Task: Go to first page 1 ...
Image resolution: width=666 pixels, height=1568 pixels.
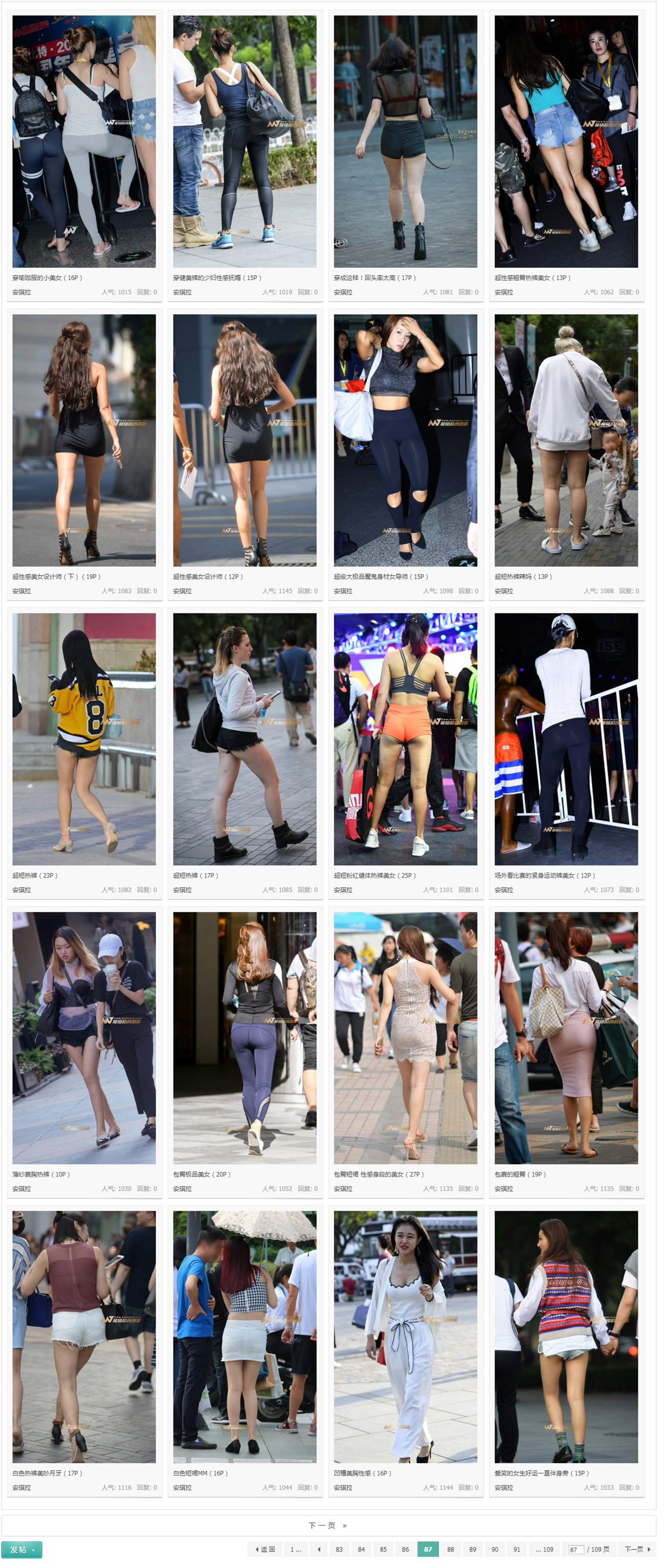Action: pos(295,1549)
